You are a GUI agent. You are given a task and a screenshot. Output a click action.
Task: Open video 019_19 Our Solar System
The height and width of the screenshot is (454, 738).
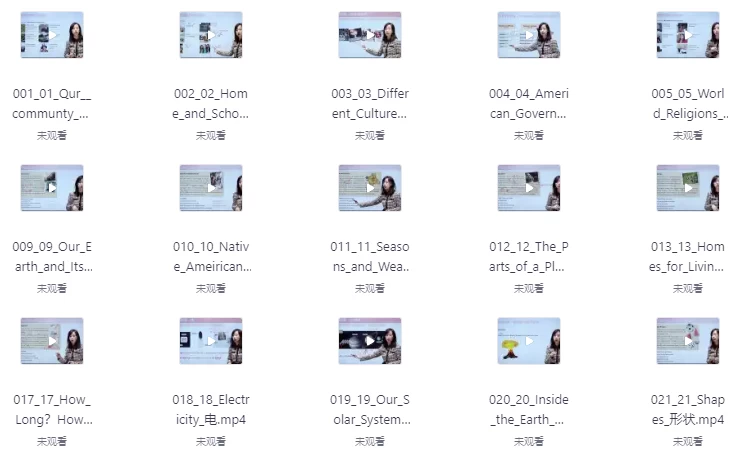click(x=369, y=341)
